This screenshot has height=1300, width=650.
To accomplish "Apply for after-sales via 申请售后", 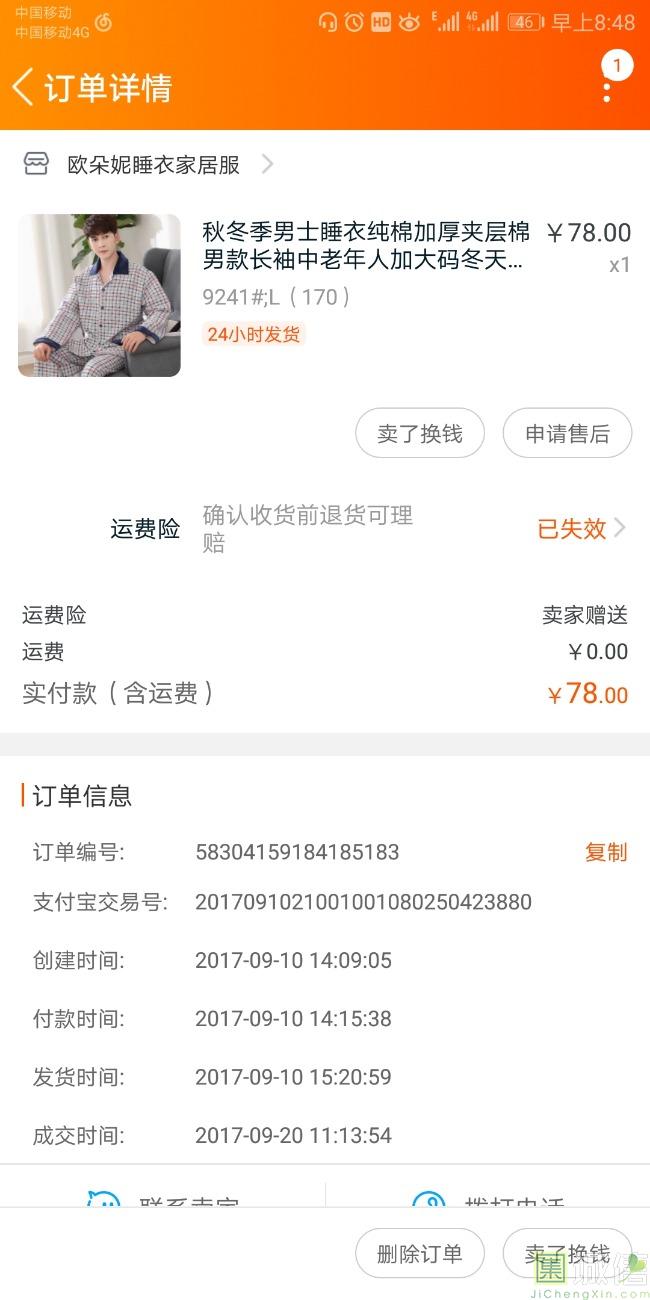I will click(567, 434).
